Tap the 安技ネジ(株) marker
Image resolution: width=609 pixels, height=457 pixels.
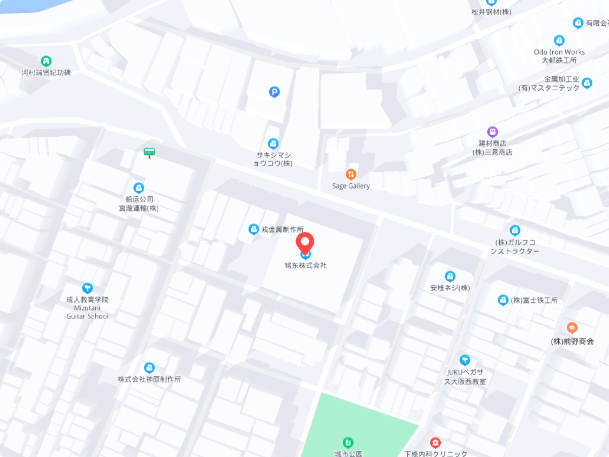pyautogui.click(x=449, y=276)
